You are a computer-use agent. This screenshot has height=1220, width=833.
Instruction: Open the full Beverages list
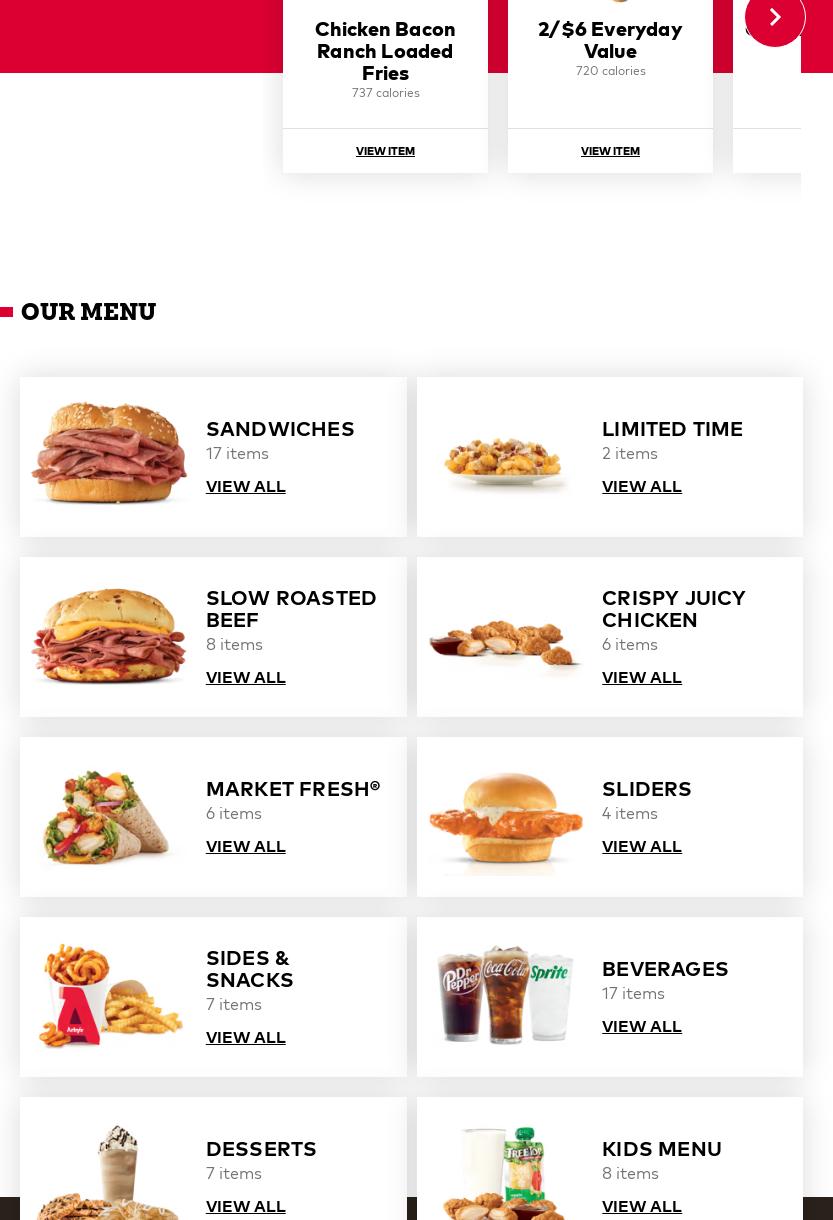pyautogui.click(x=642, y=1027)
